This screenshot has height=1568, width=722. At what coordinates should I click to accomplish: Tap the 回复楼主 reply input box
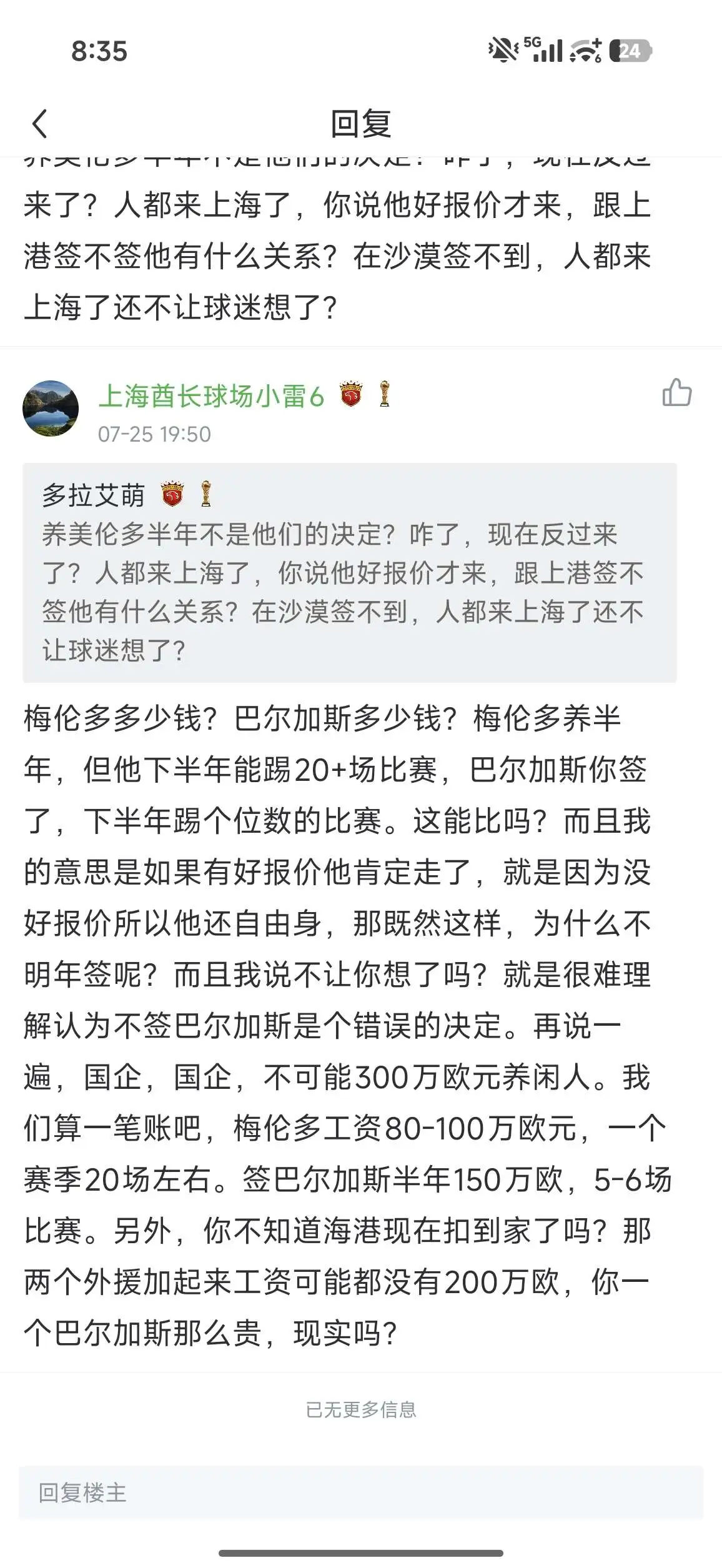click(361, 1492)
